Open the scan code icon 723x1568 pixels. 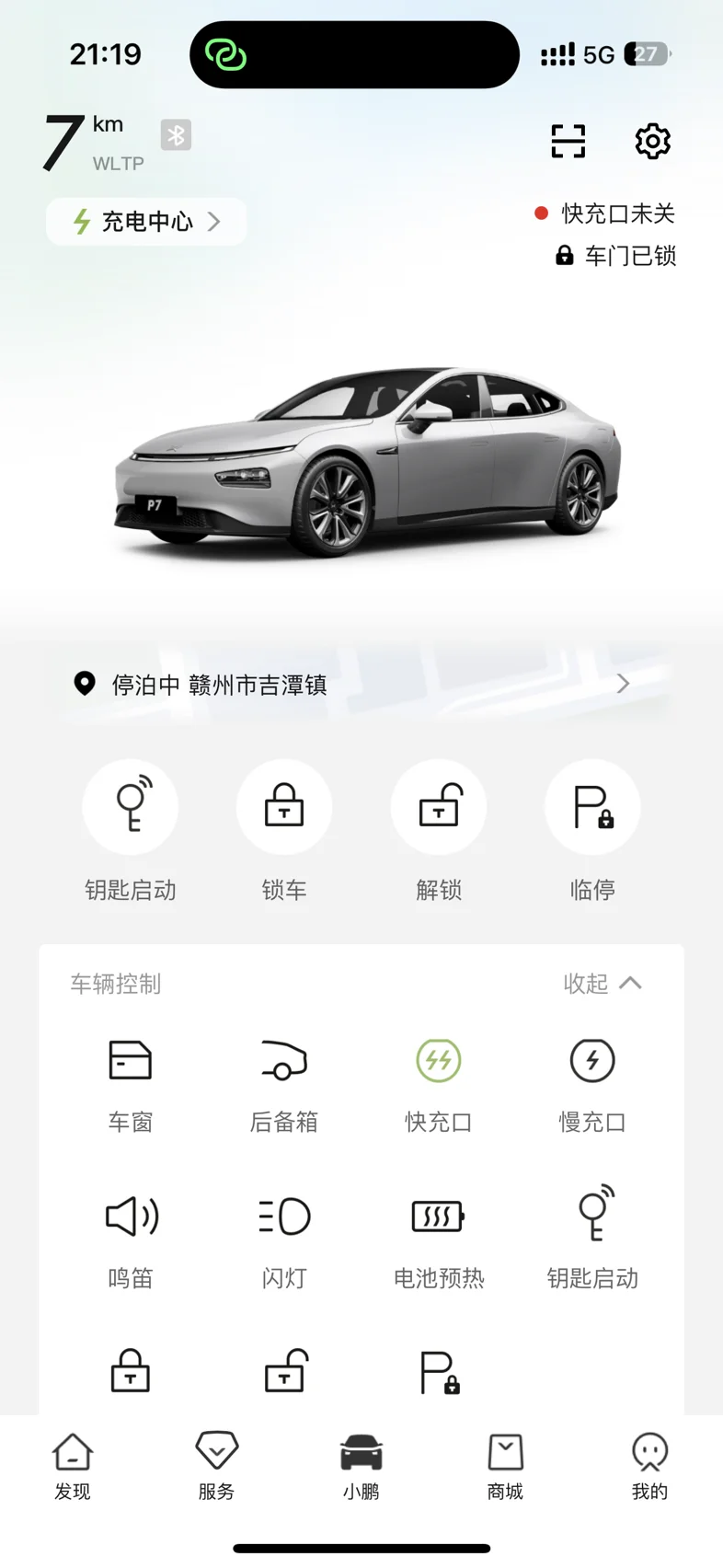(x=568, y=142)
